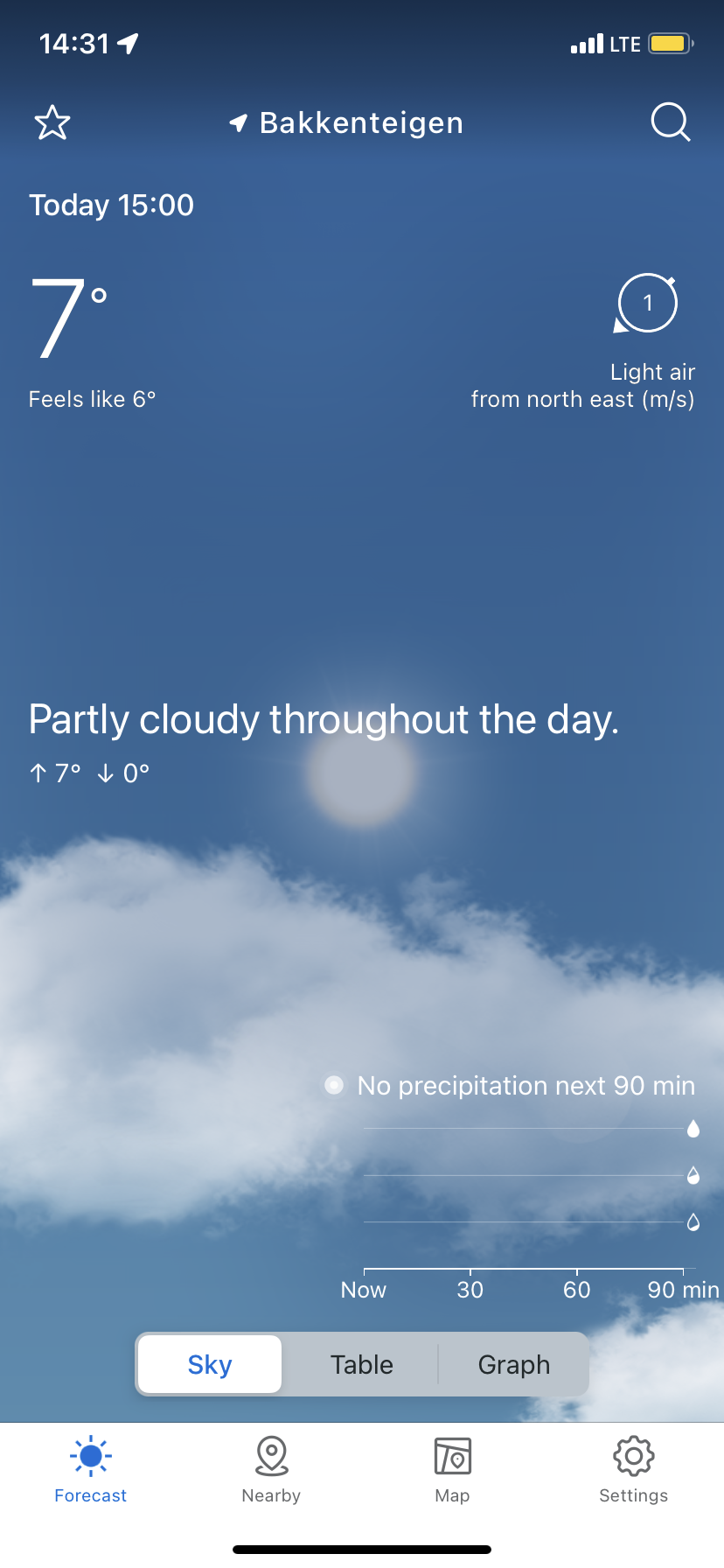Open the Nearby tab

pyautogui.click(x=271, y=1470)
